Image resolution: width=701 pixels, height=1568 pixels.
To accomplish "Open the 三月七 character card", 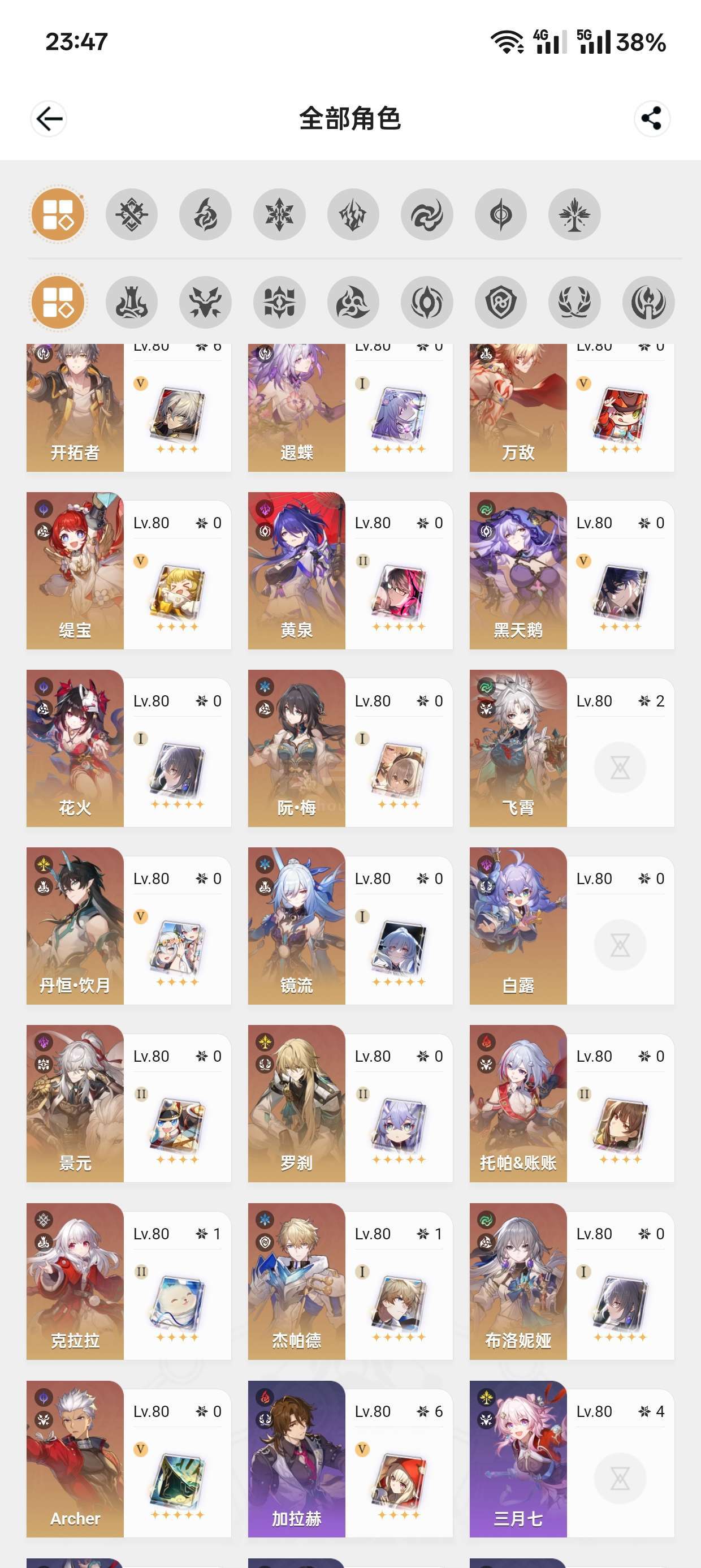I will point(572,1459).
